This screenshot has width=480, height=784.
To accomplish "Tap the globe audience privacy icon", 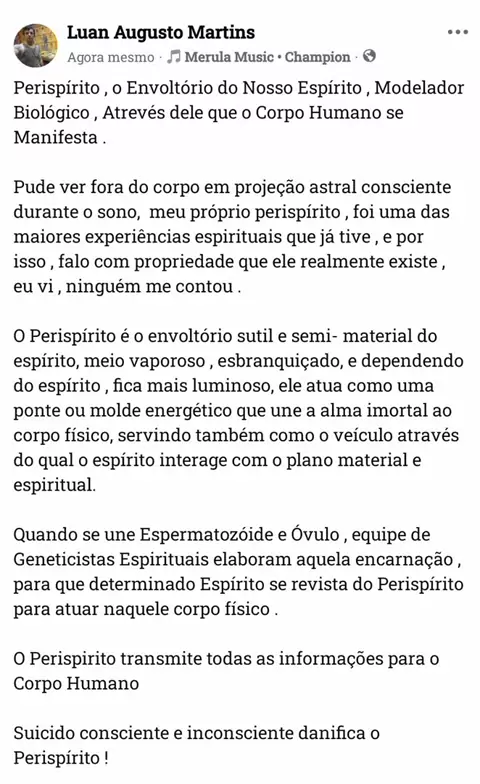I will [x=370, y=56].
